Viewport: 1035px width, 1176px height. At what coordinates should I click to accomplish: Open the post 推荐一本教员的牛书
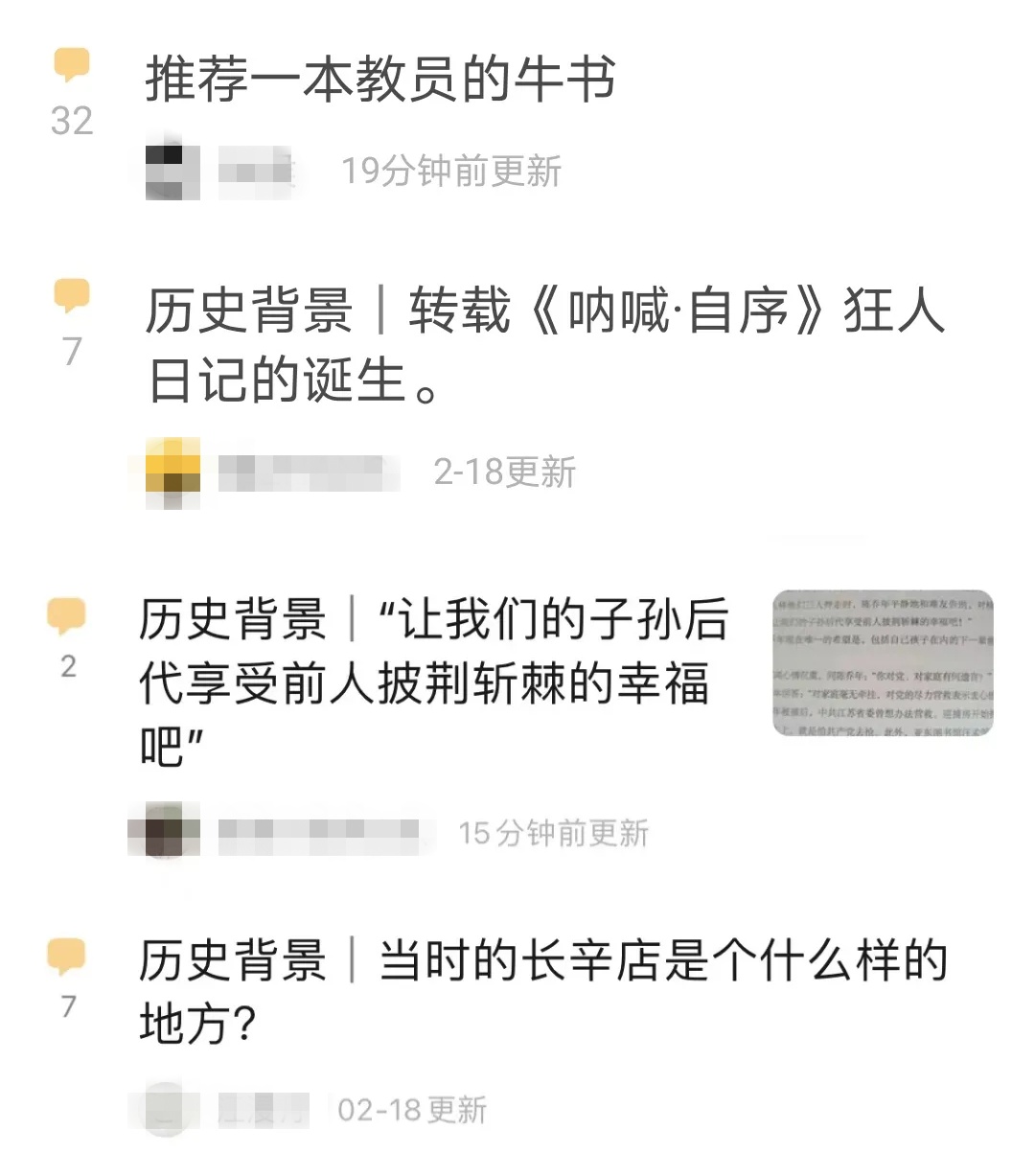click(x=379, y=80)
